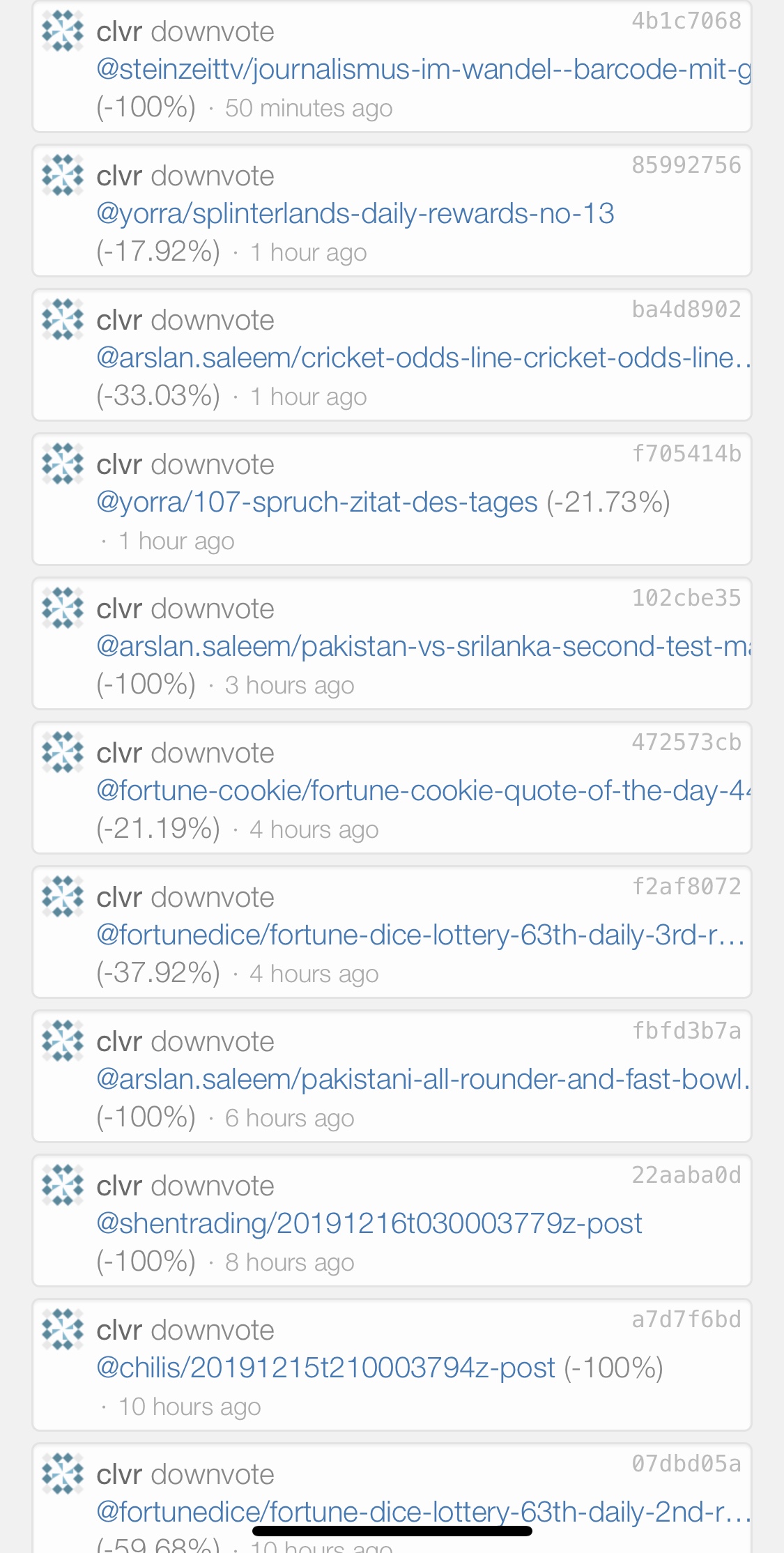View transaction 4b1c7068
This screenshot has width=784, height=1553.
click(686, 22)
